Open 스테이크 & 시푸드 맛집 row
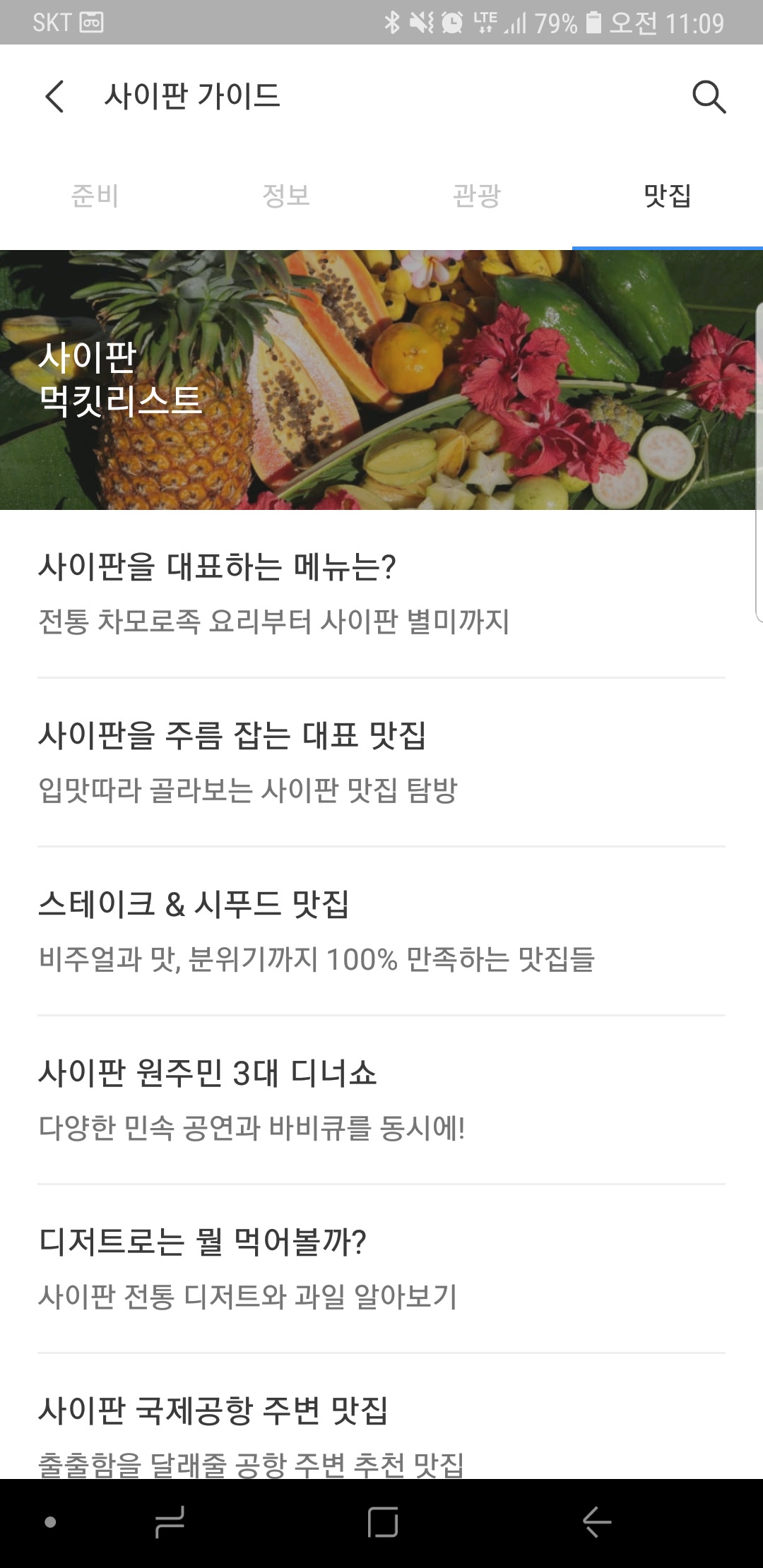Viewport: 763px width, 1568px height. click(x=381, y=930)
